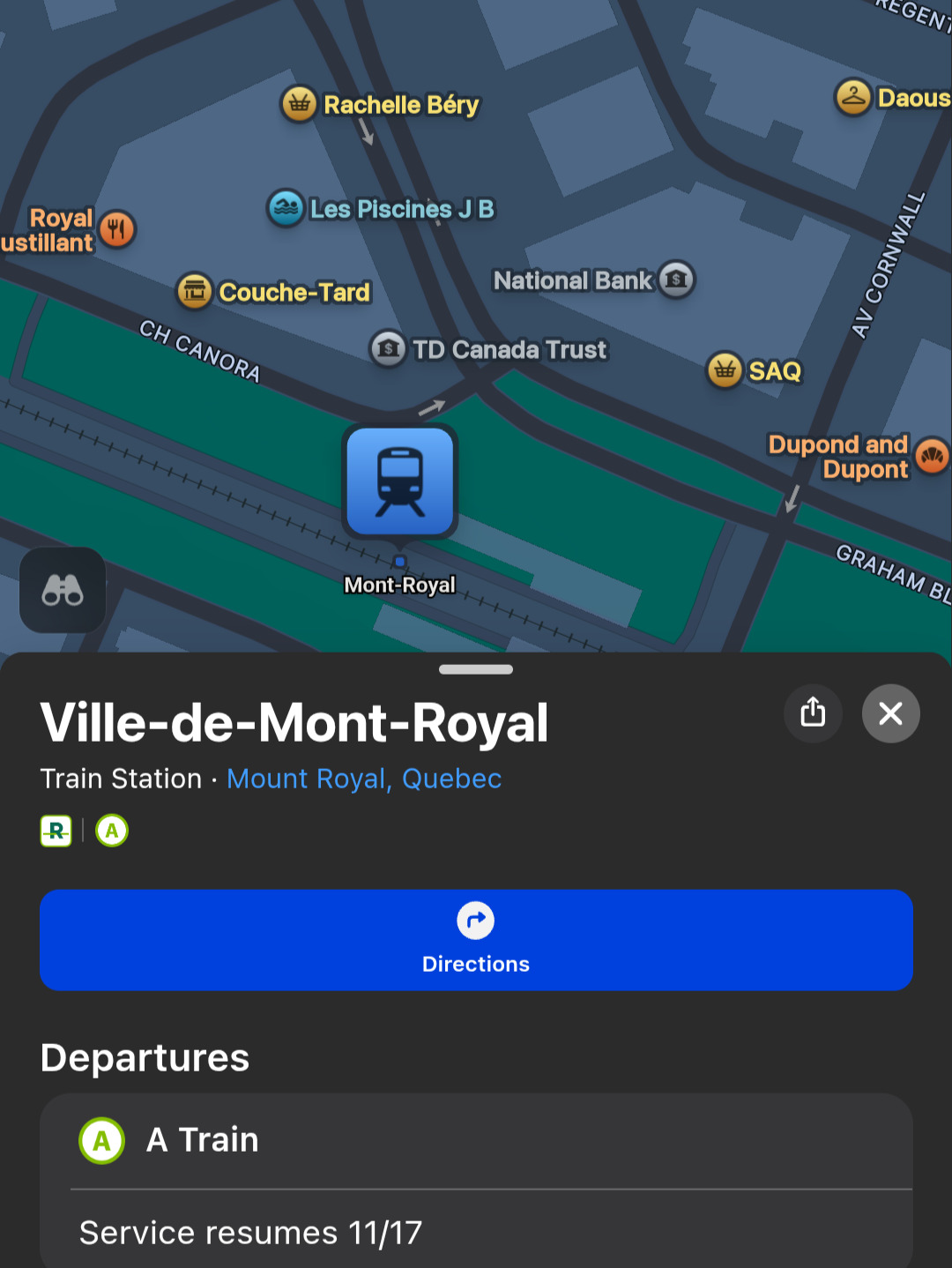Image resolution: width=952 pixels, height=1268 pixels.
Task: Tap the Daous place marker
Action: [853, 97]
